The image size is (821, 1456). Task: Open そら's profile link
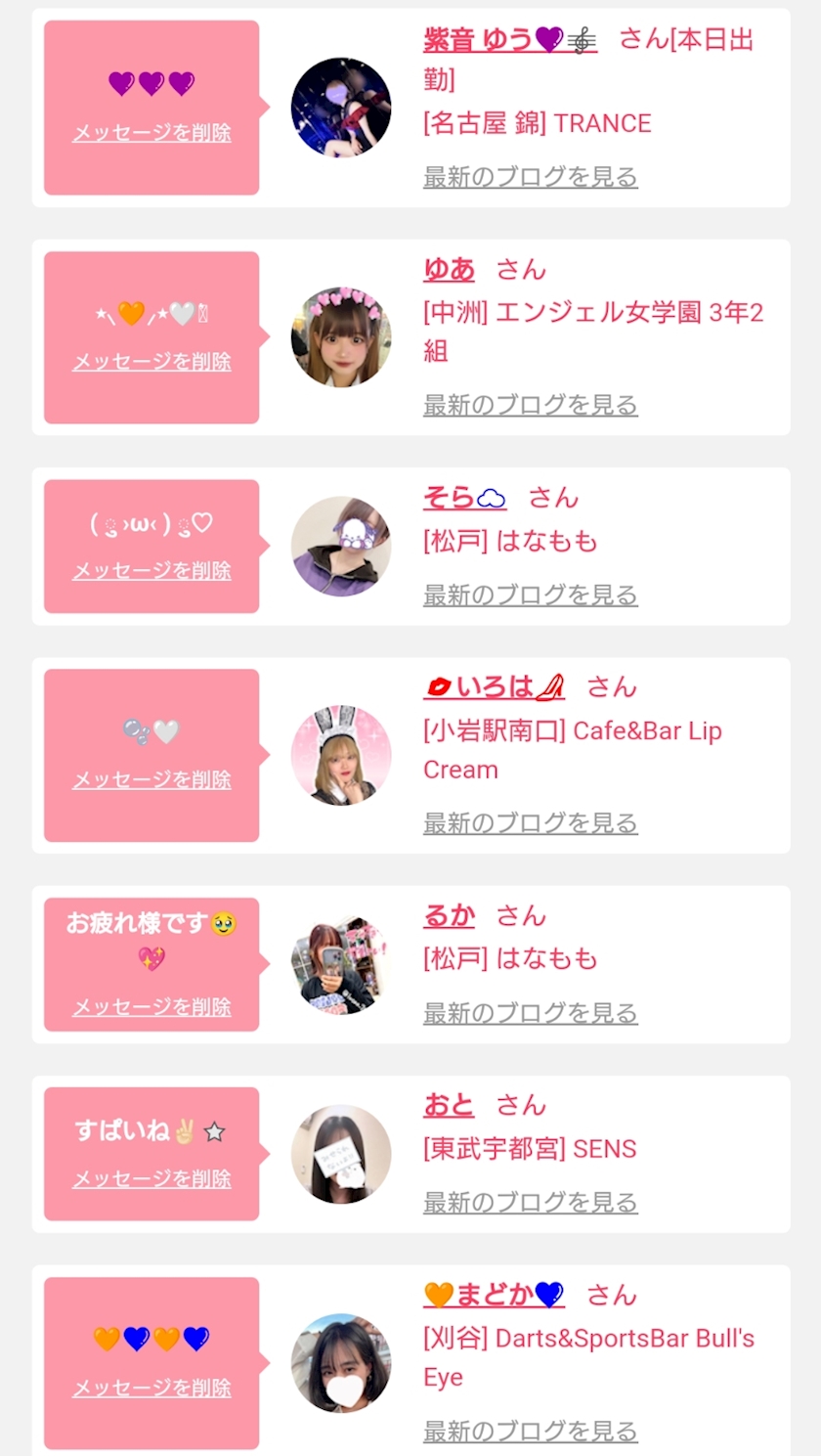(464, 497)
